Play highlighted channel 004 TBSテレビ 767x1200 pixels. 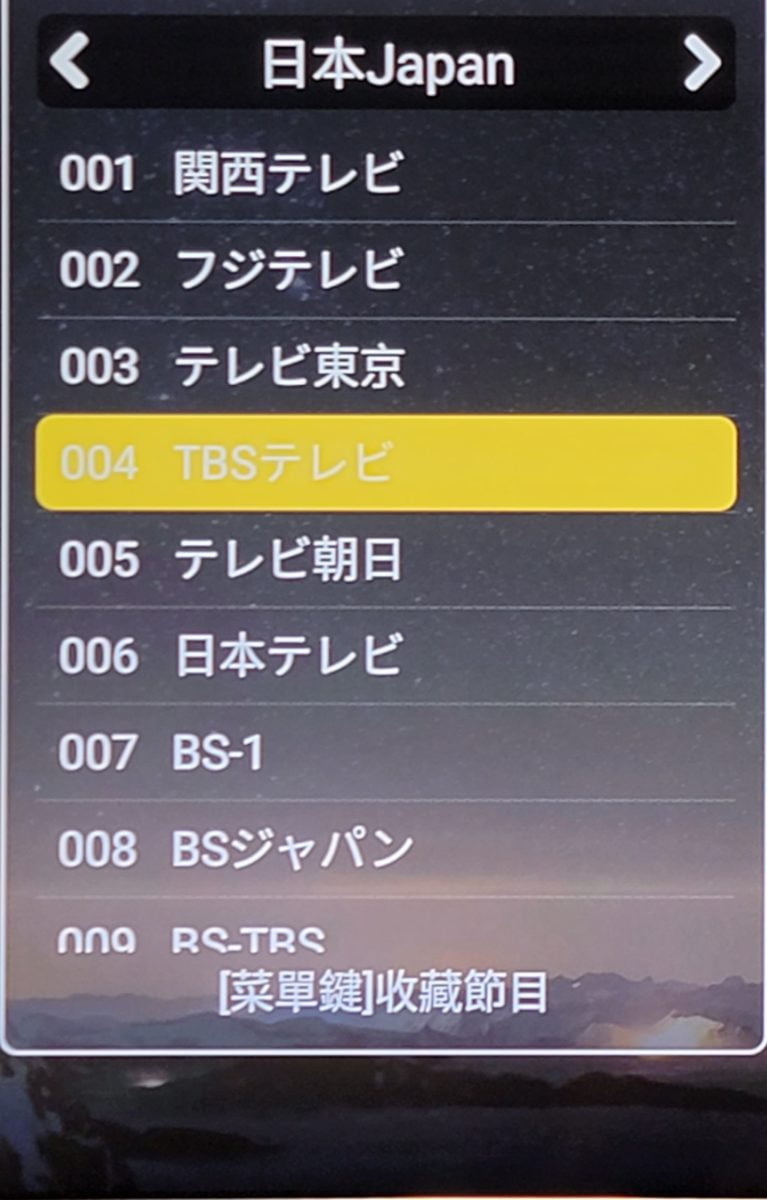coord(385,464)
